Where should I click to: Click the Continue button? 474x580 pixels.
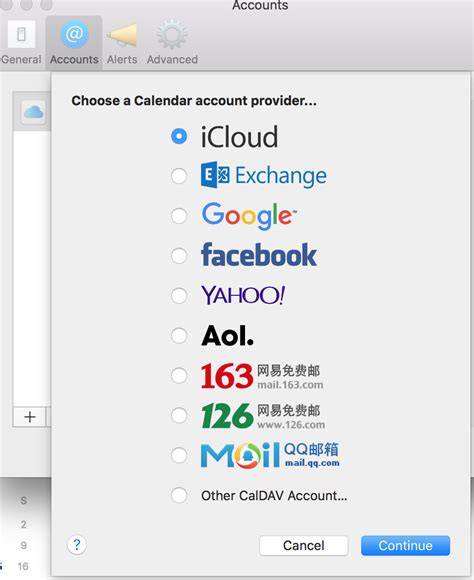click(406, 546)
